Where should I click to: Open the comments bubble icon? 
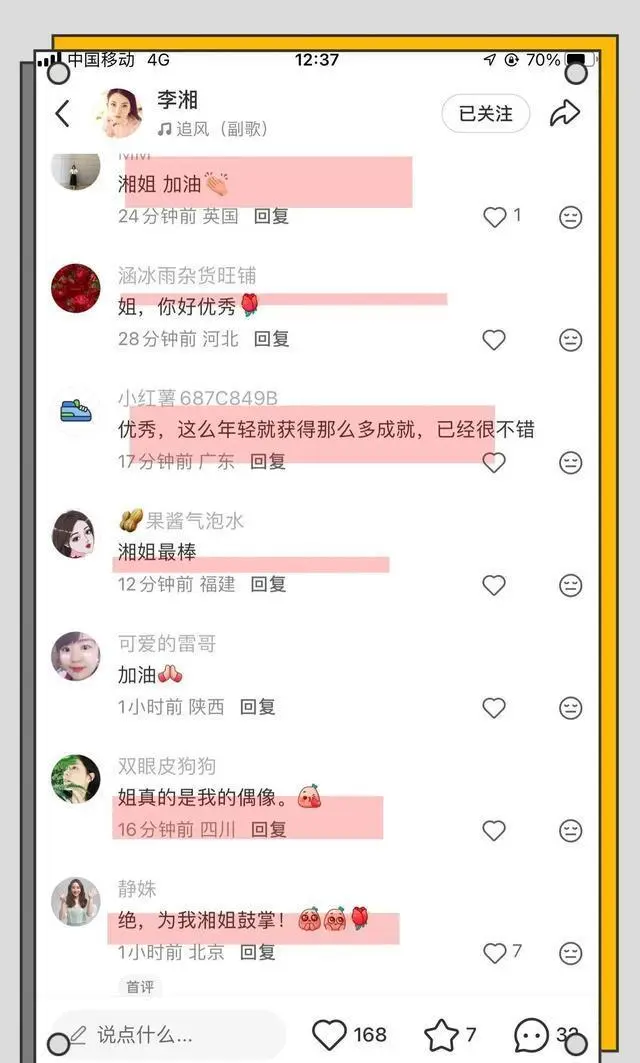click(x=531, y=1034)
